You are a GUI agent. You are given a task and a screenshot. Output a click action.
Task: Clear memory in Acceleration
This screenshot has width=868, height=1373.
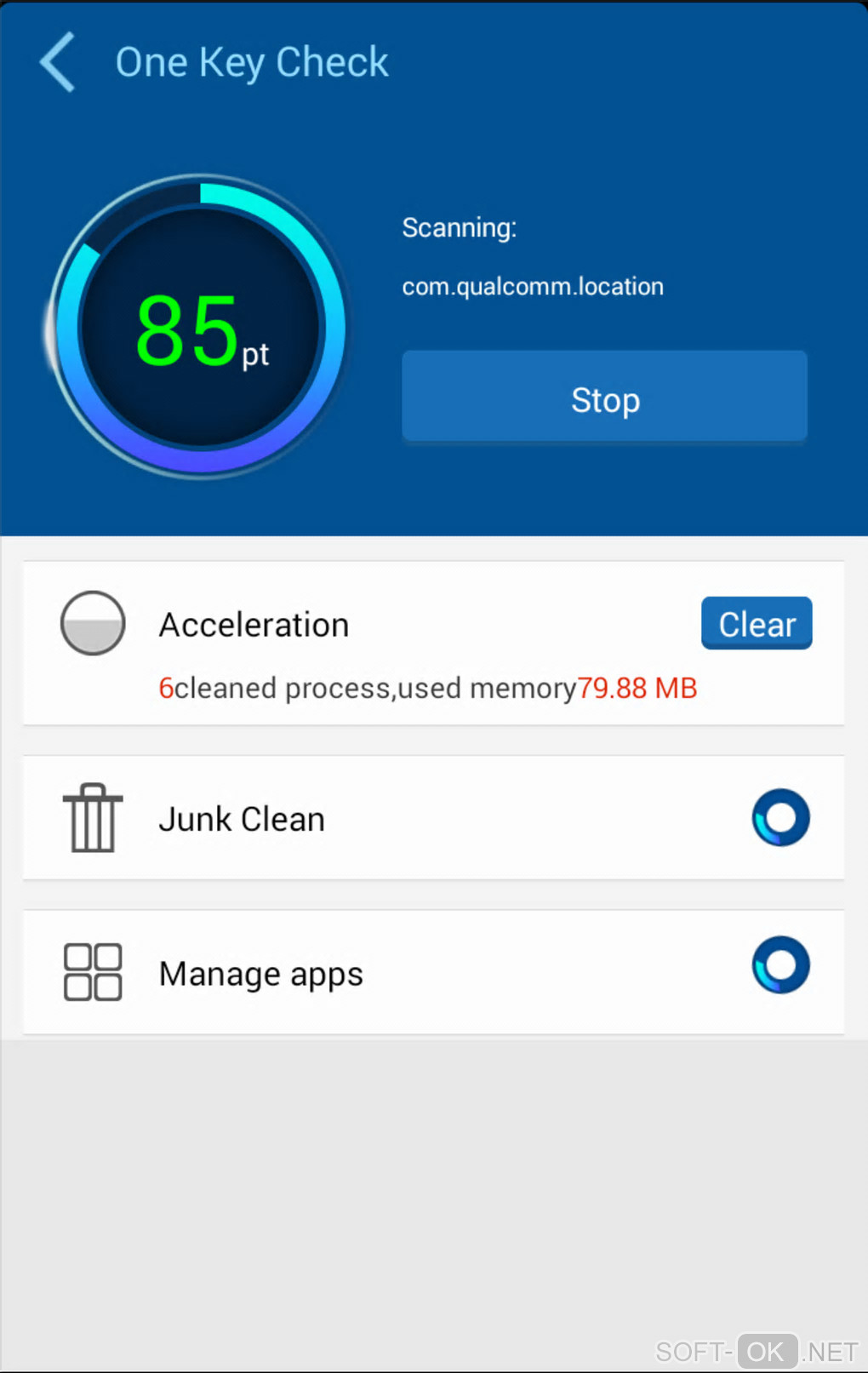click(x=756, y=624)
